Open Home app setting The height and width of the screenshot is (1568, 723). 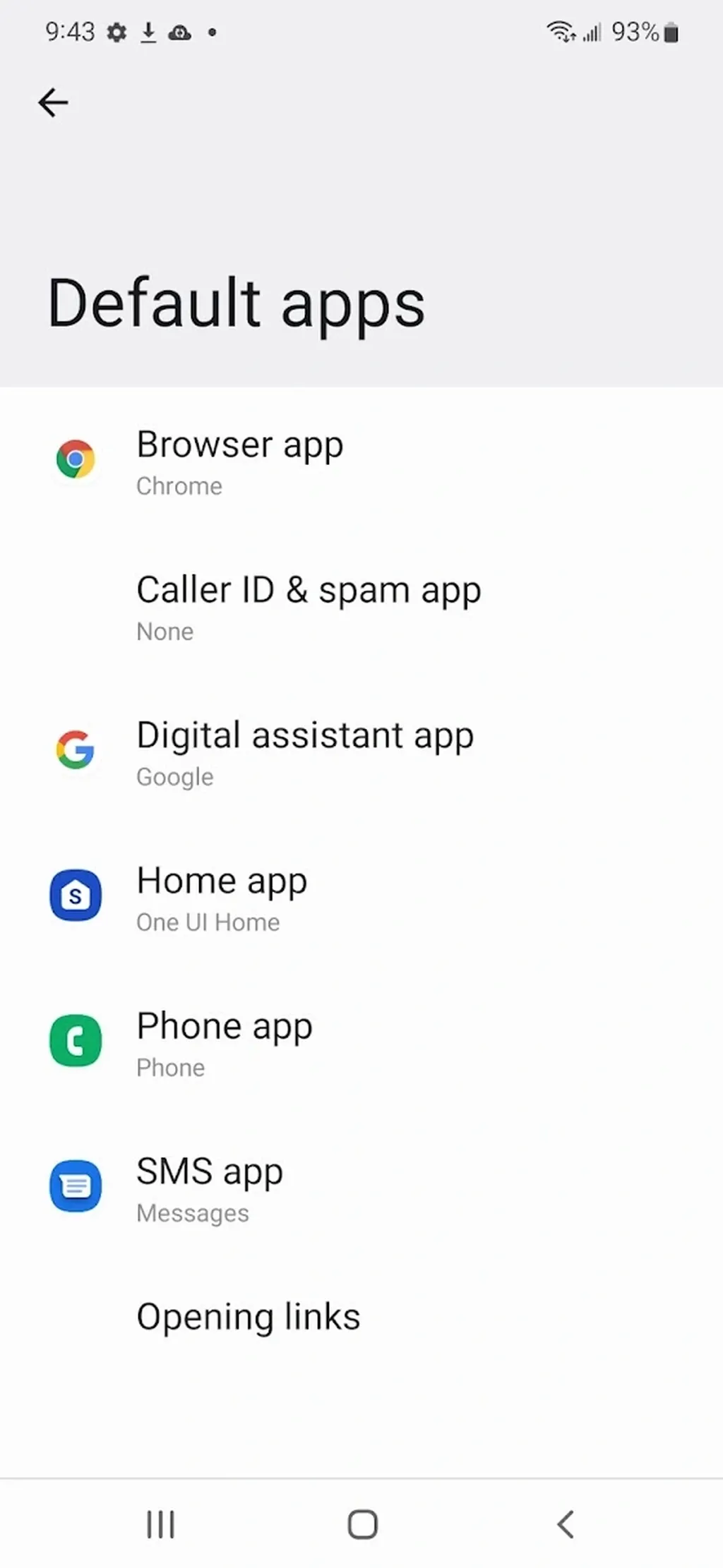[361, 897]
